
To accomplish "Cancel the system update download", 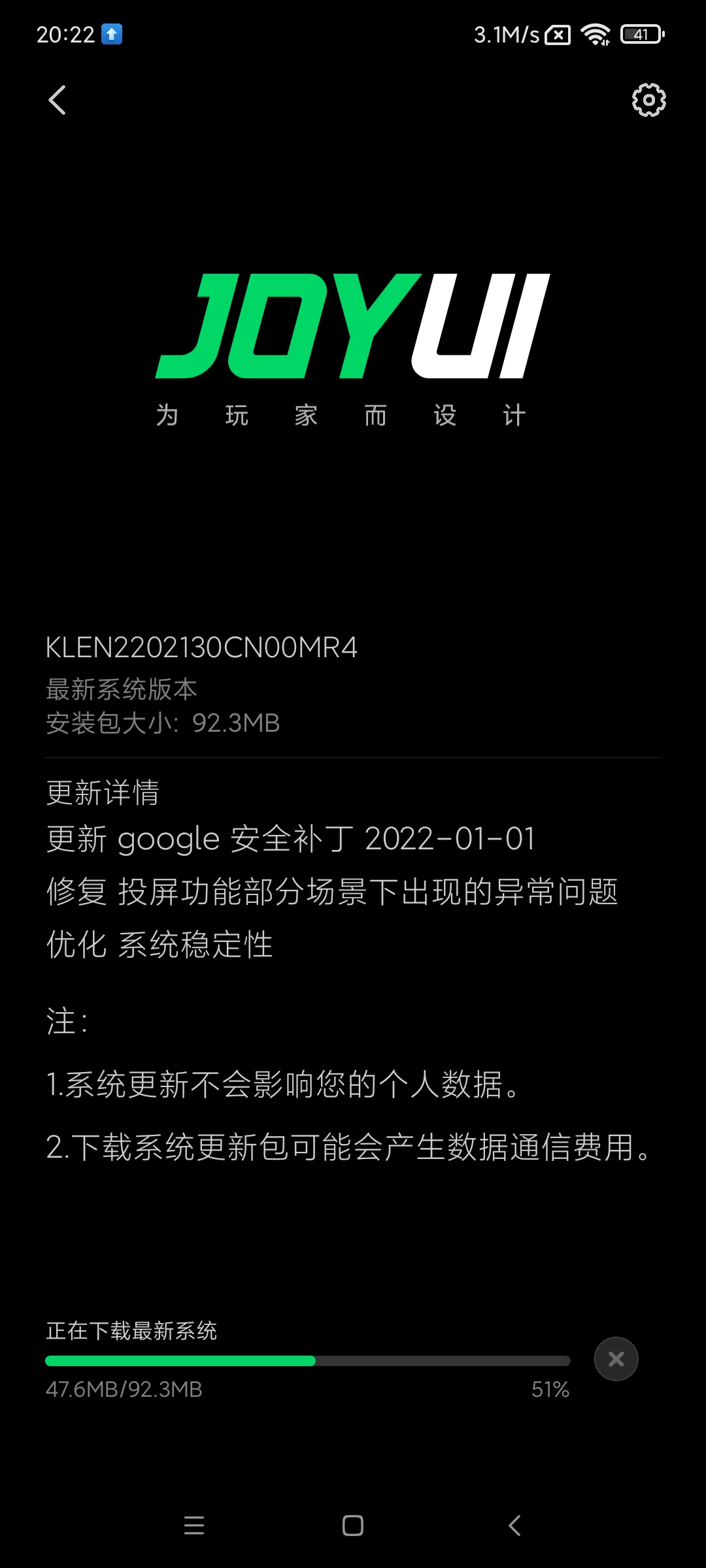I will click(616, 1359).
